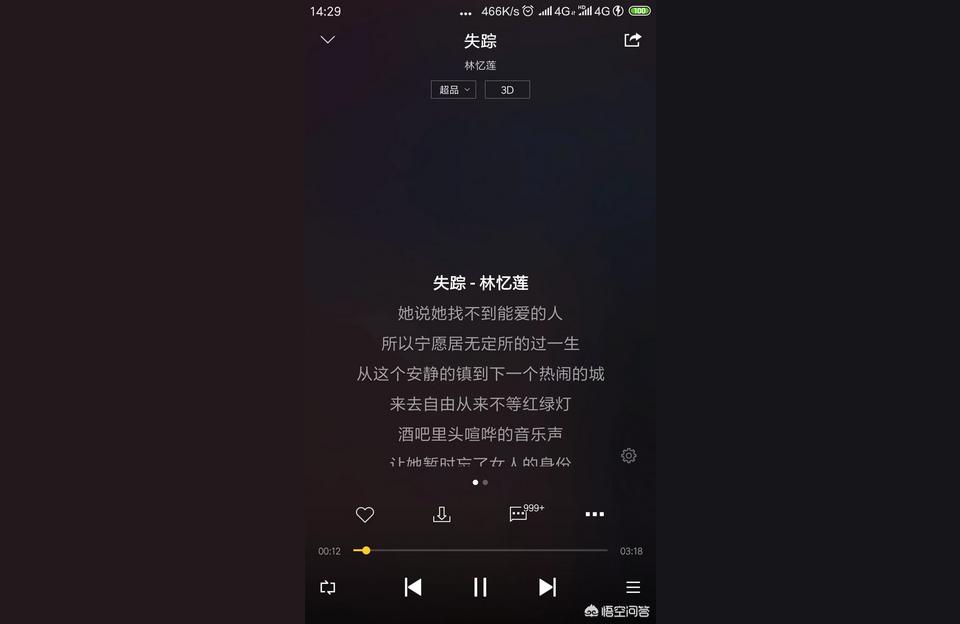The image size is (960, 624).
Task: Open the 超品 audio quality dropdown
Action: [x=453, y=90]
